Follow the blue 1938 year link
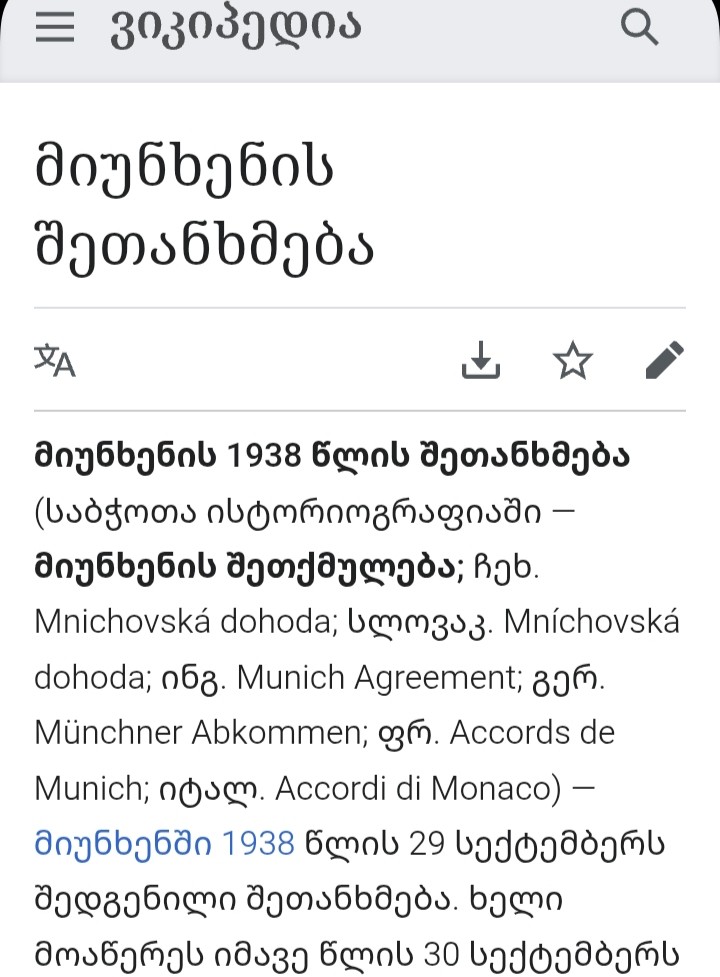The width and height of the screenshot is (720, 977). (x=257, y=843)
